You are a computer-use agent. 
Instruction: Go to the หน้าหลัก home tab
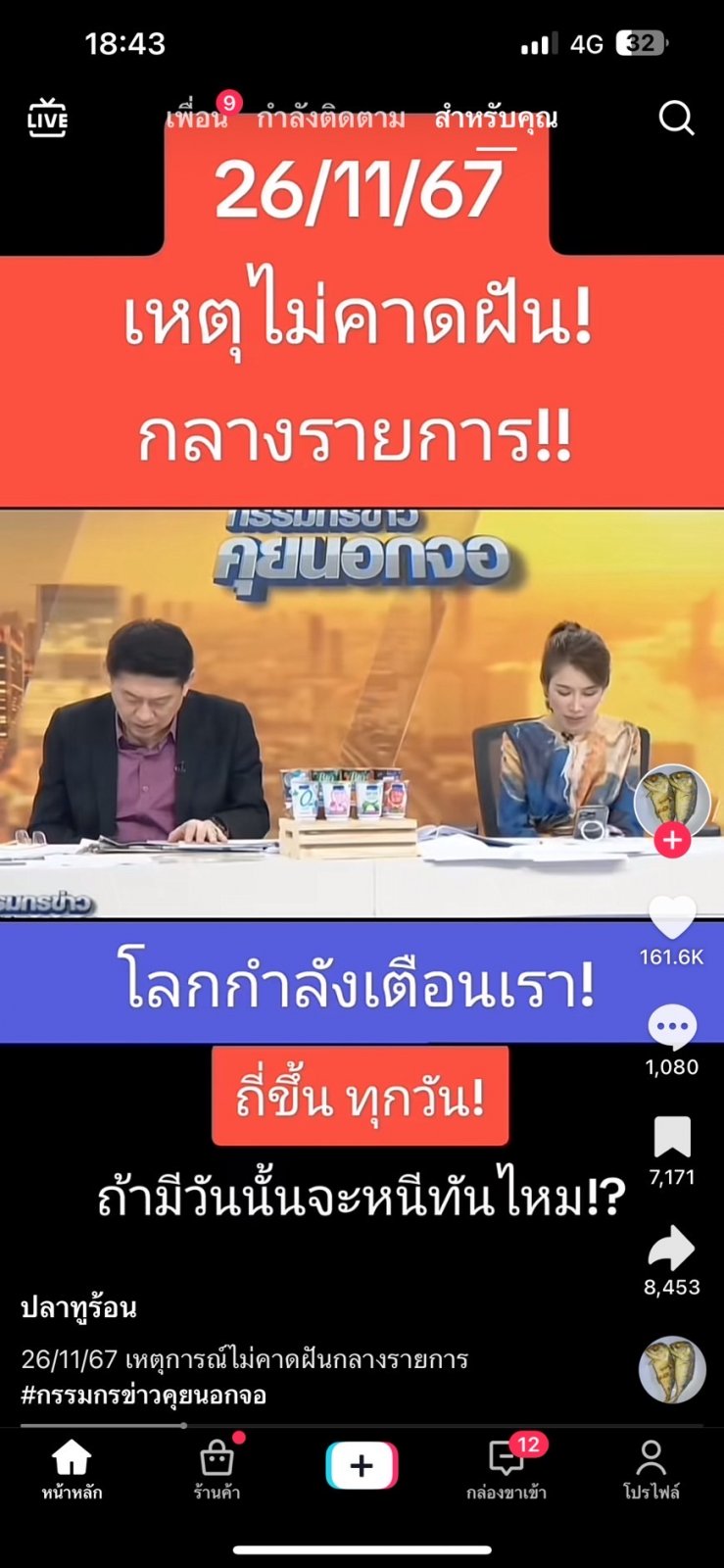pyautogui.click(x=72, y=1469)
